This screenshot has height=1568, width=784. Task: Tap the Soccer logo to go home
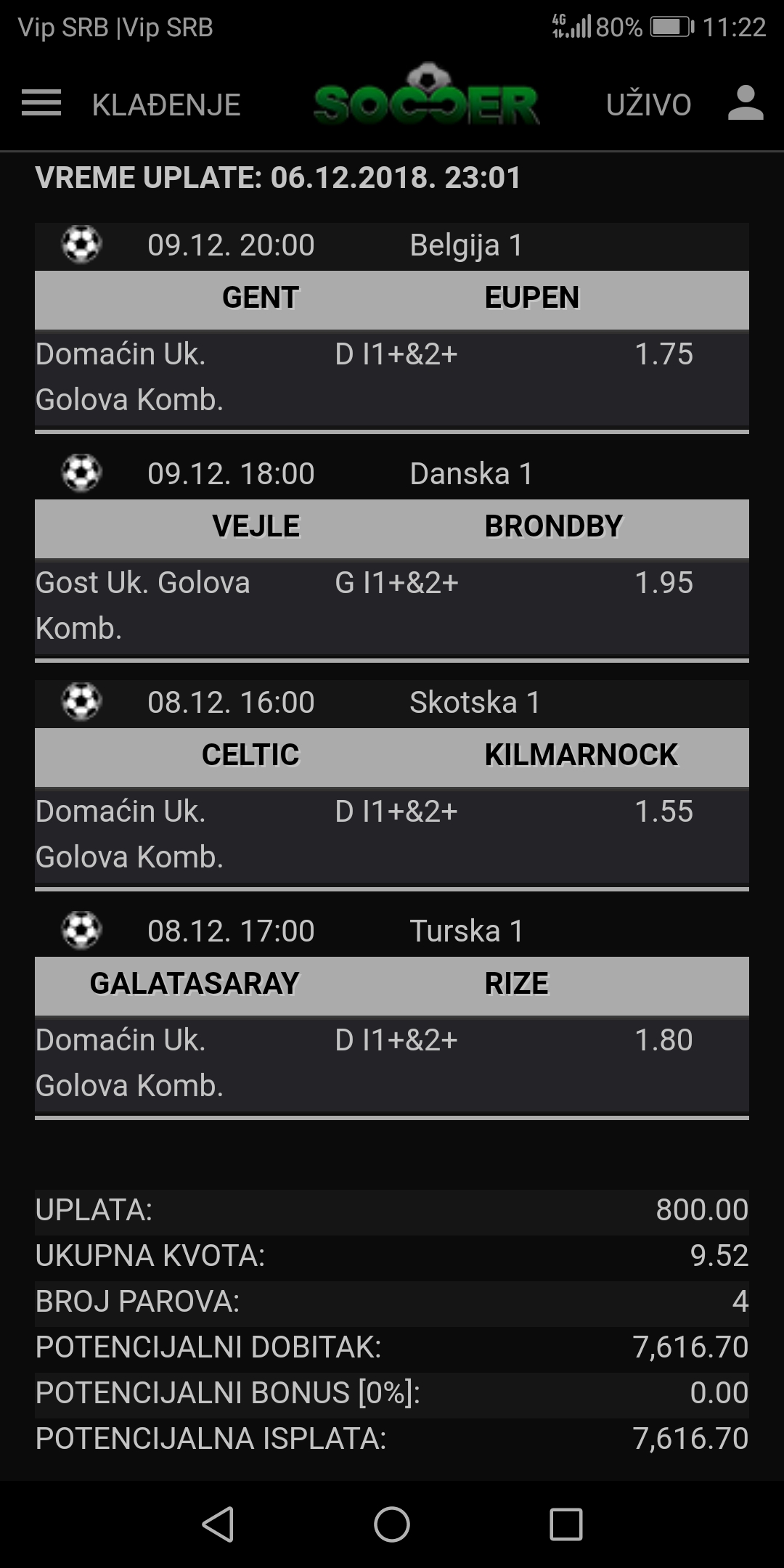click(x=426, y=97)
